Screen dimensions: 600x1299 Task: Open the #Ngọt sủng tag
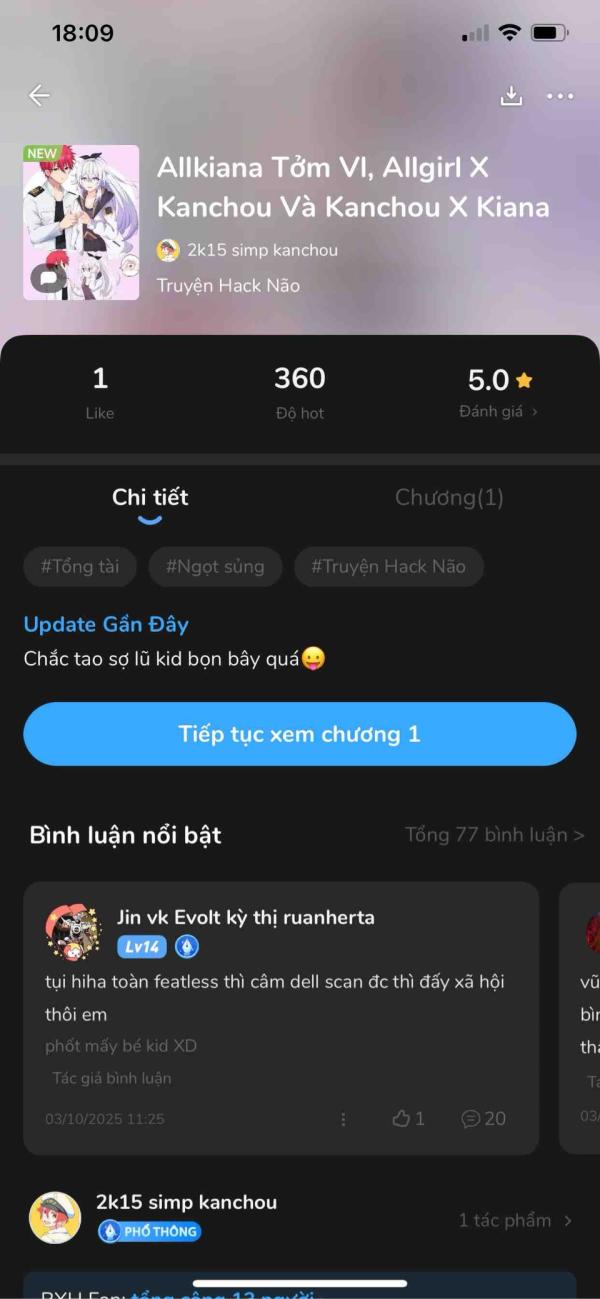[x=215, y=567]
